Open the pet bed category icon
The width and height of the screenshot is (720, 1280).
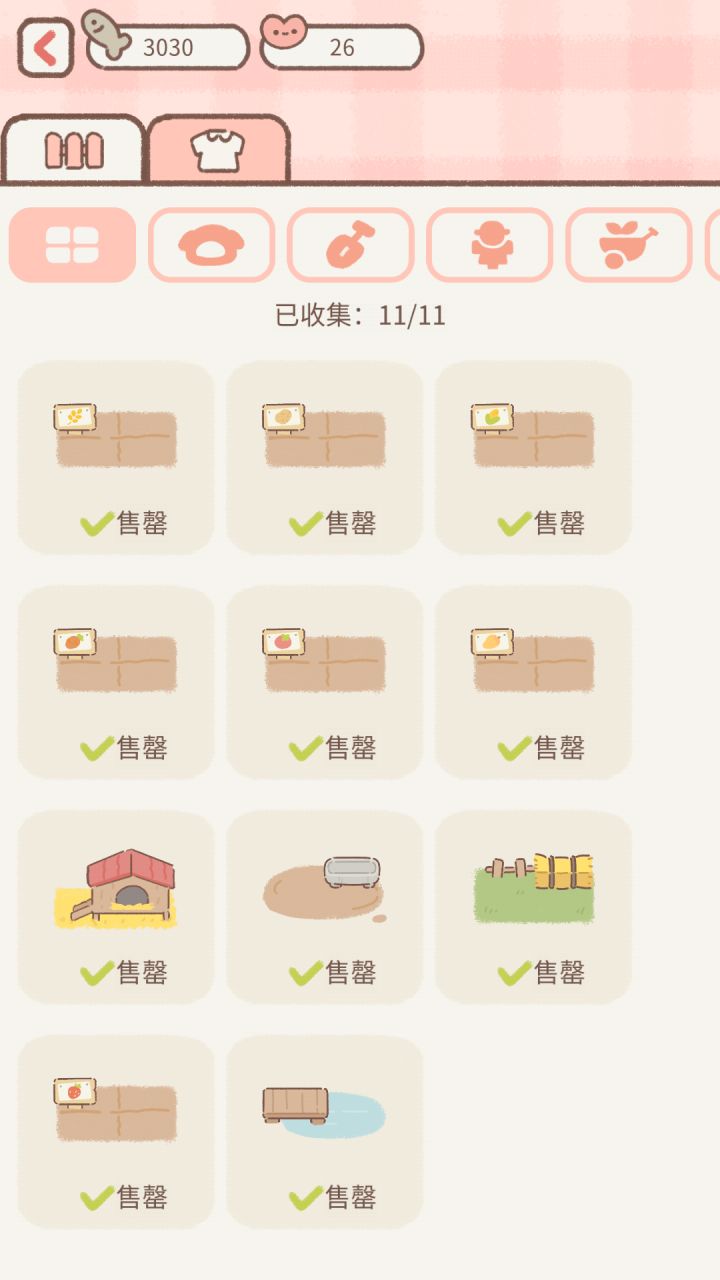click(211, 245)
